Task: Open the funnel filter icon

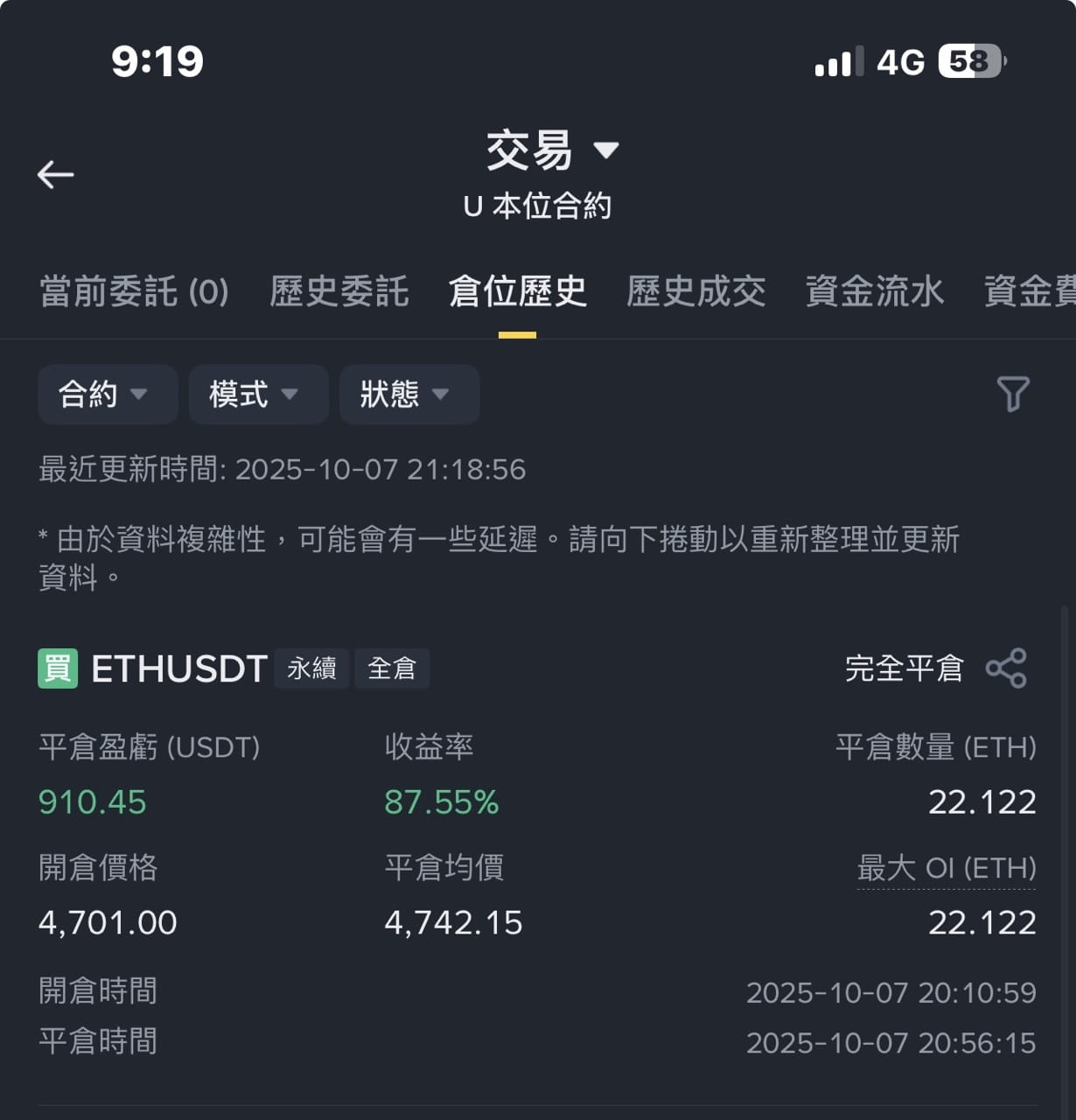Action: tap(1013, 394)
